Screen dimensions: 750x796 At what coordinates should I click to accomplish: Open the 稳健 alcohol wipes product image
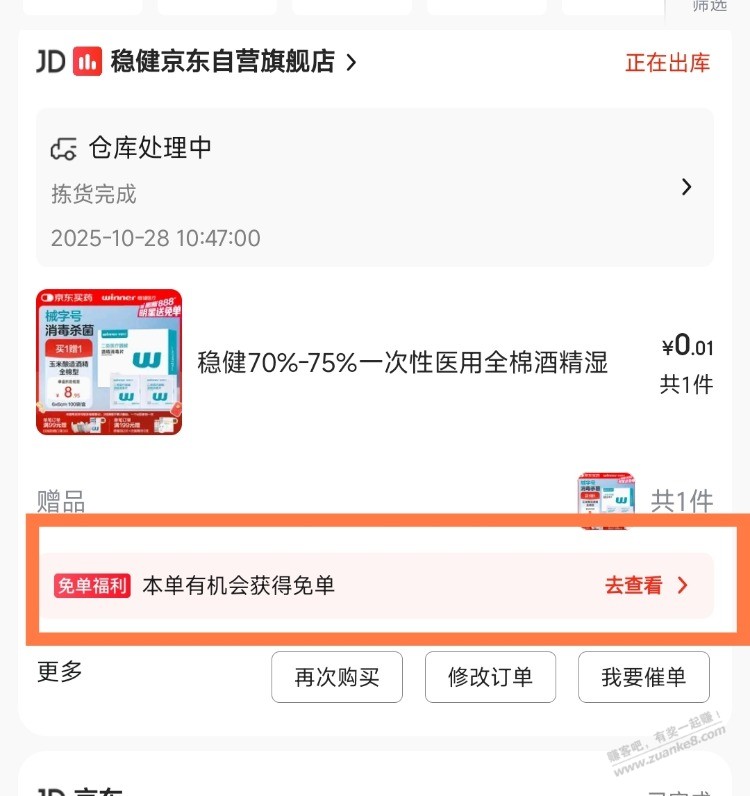pyautogui.click(x=109, y=362)
